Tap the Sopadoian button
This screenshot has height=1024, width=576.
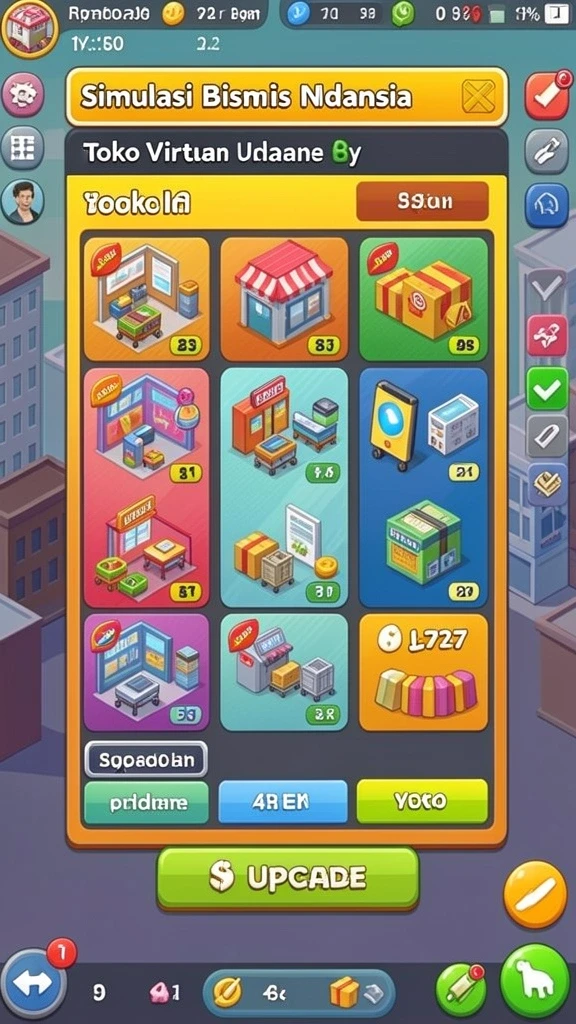[146, 760]
